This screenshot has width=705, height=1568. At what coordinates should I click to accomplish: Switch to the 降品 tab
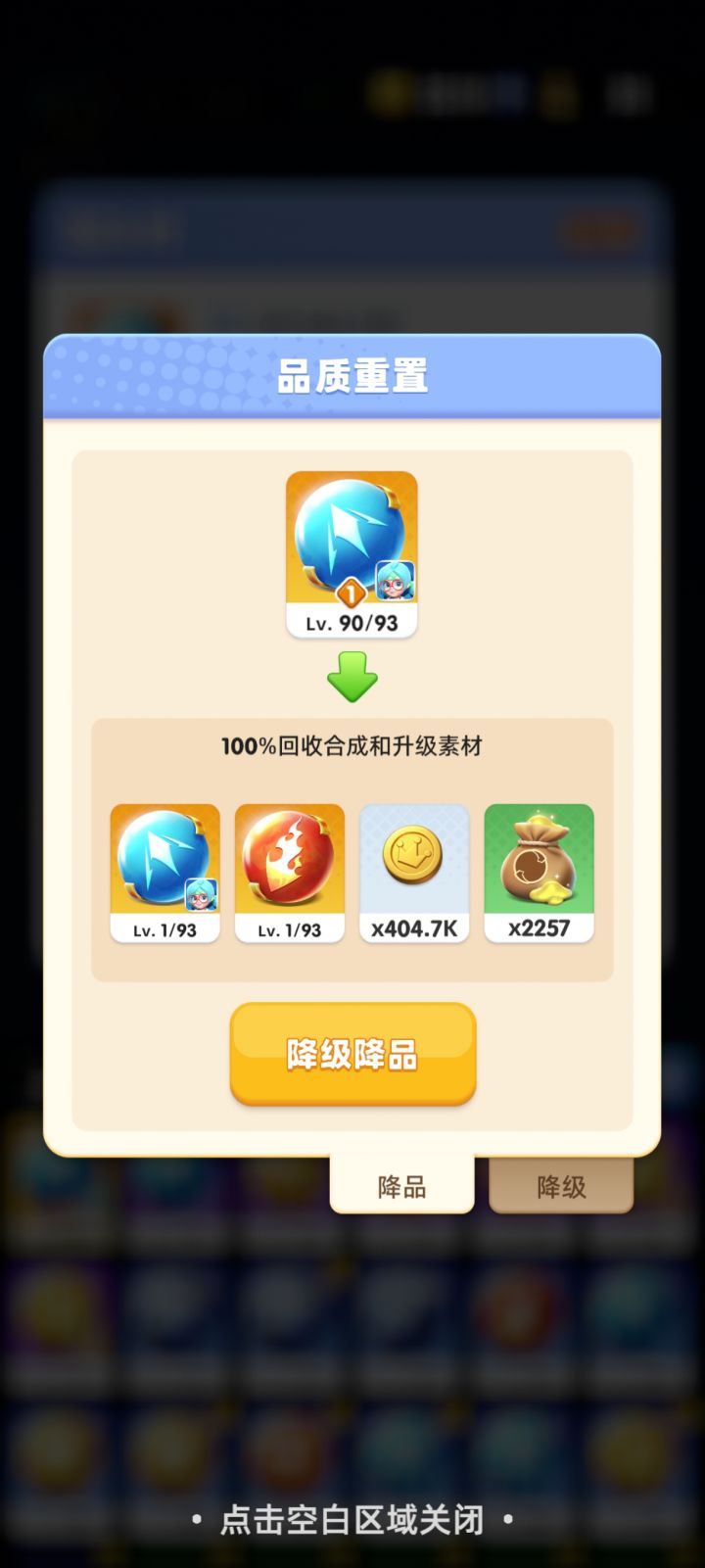401,1186
